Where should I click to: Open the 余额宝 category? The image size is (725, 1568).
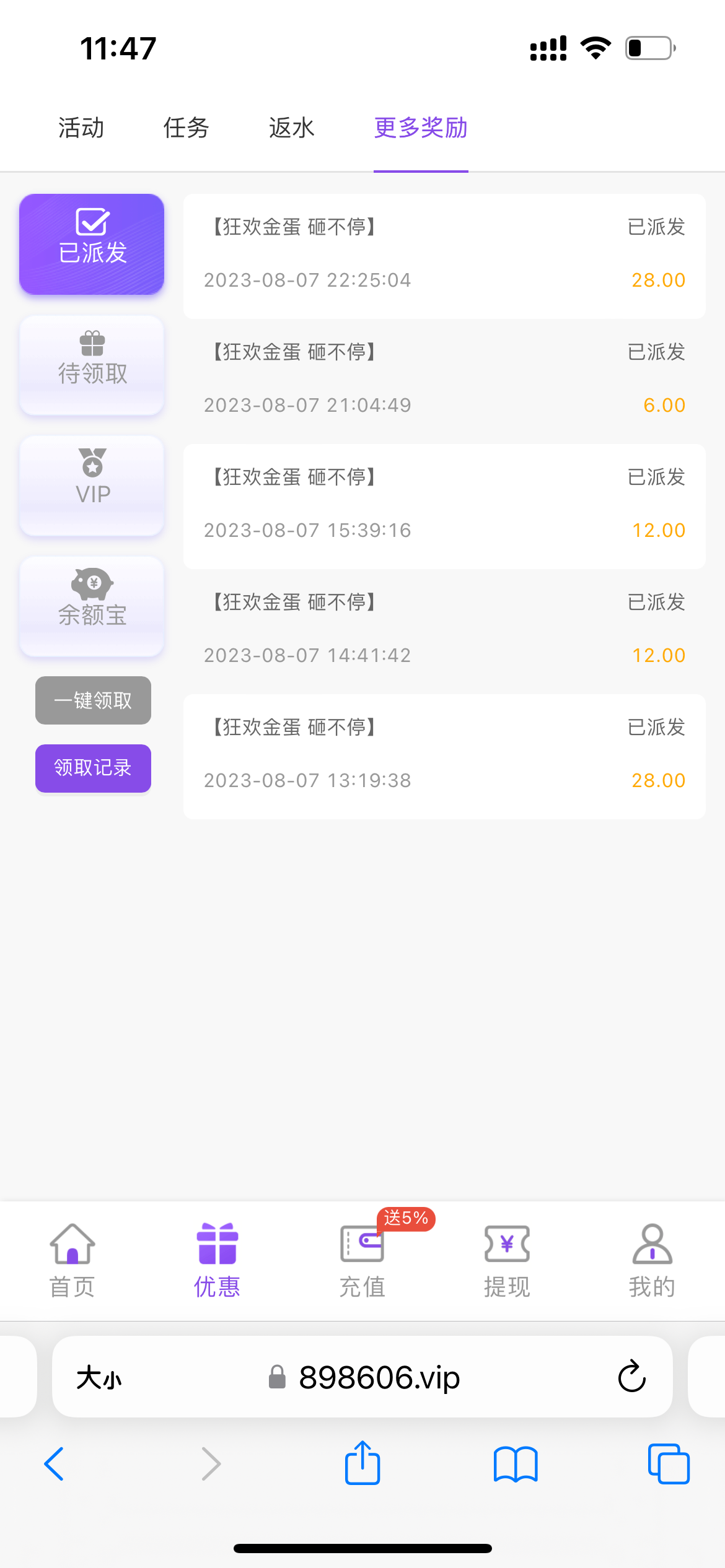[92, 605]
